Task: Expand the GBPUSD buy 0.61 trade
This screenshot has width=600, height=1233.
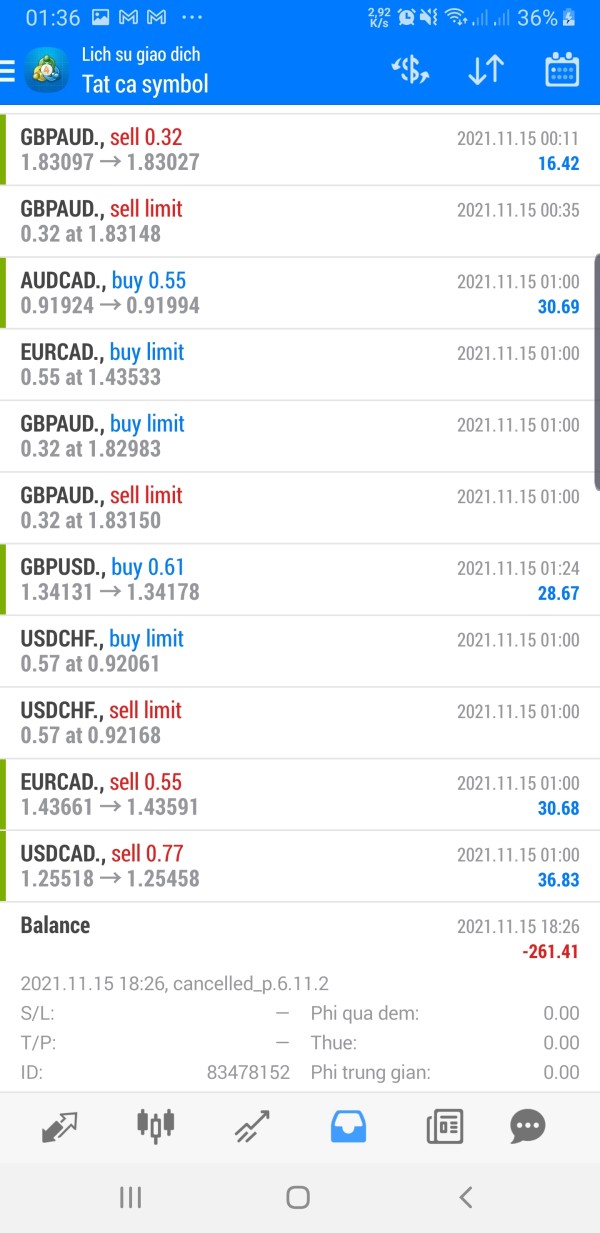Action: coord(300,579)
